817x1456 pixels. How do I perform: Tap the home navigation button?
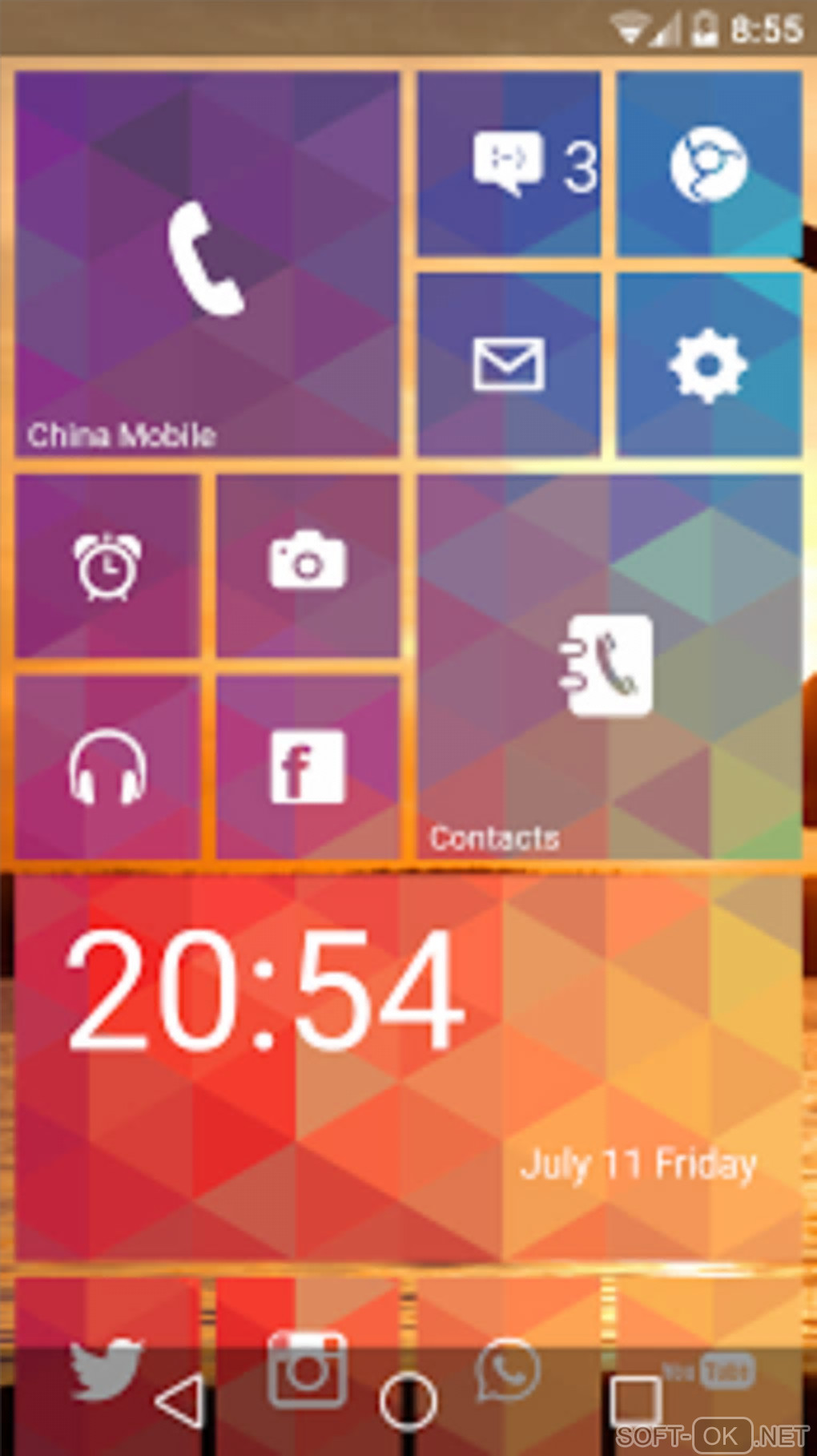click(408, 1401)
